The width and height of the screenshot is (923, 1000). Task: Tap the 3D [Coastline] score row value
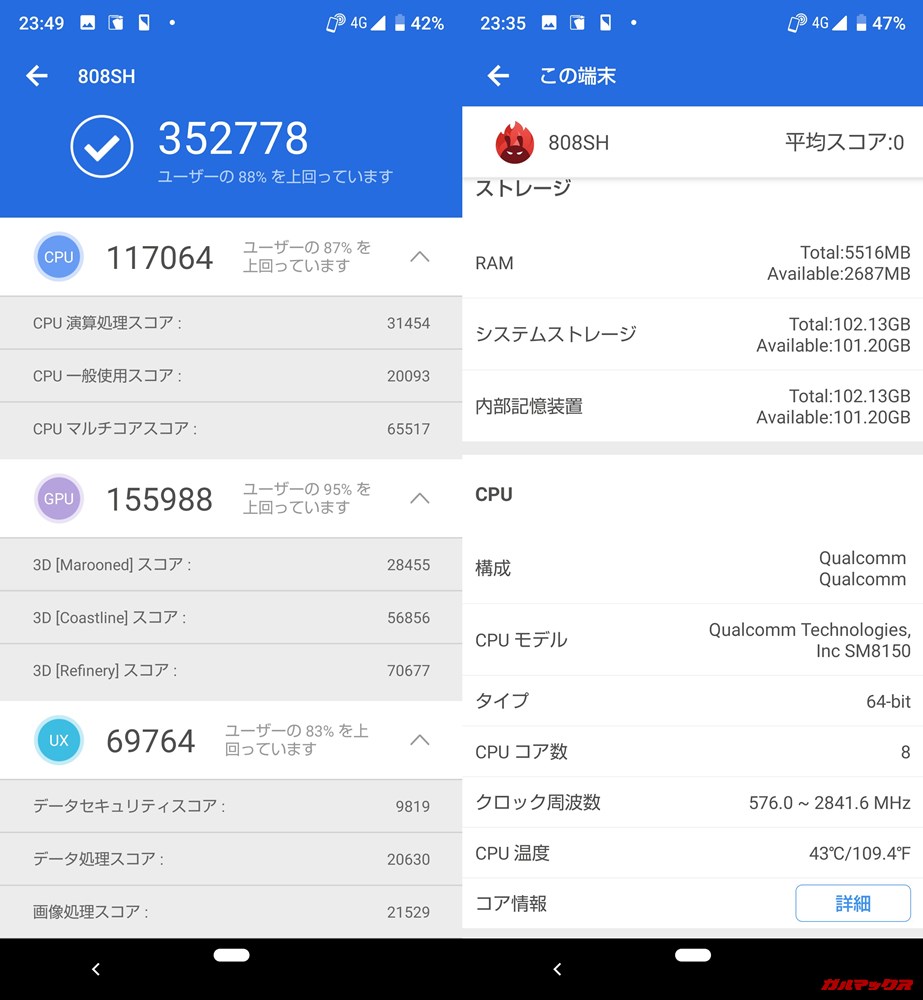[x=408, y=617]
